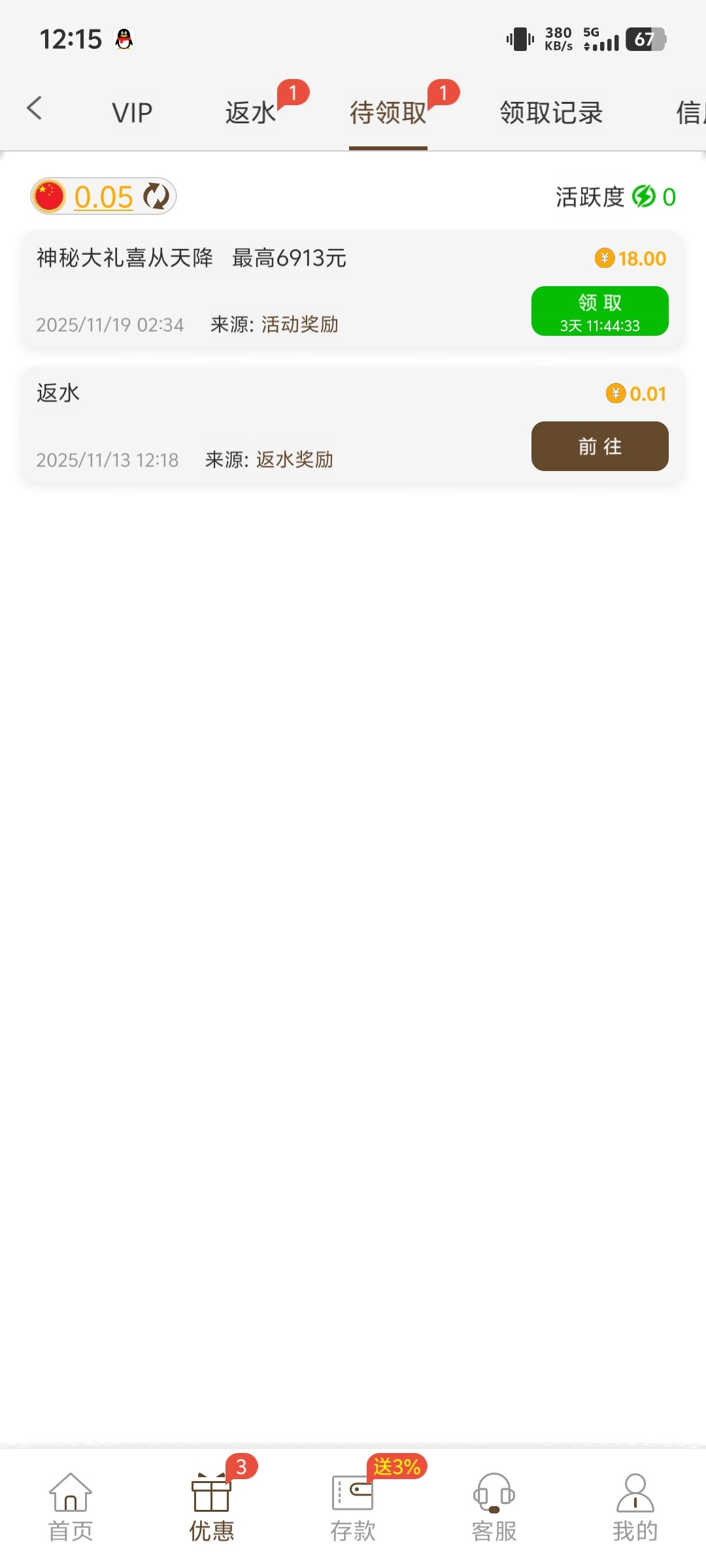Claim the 18.00 reward via 领取 button
The width and height of the screenshot is (706, 1568).
599,310
